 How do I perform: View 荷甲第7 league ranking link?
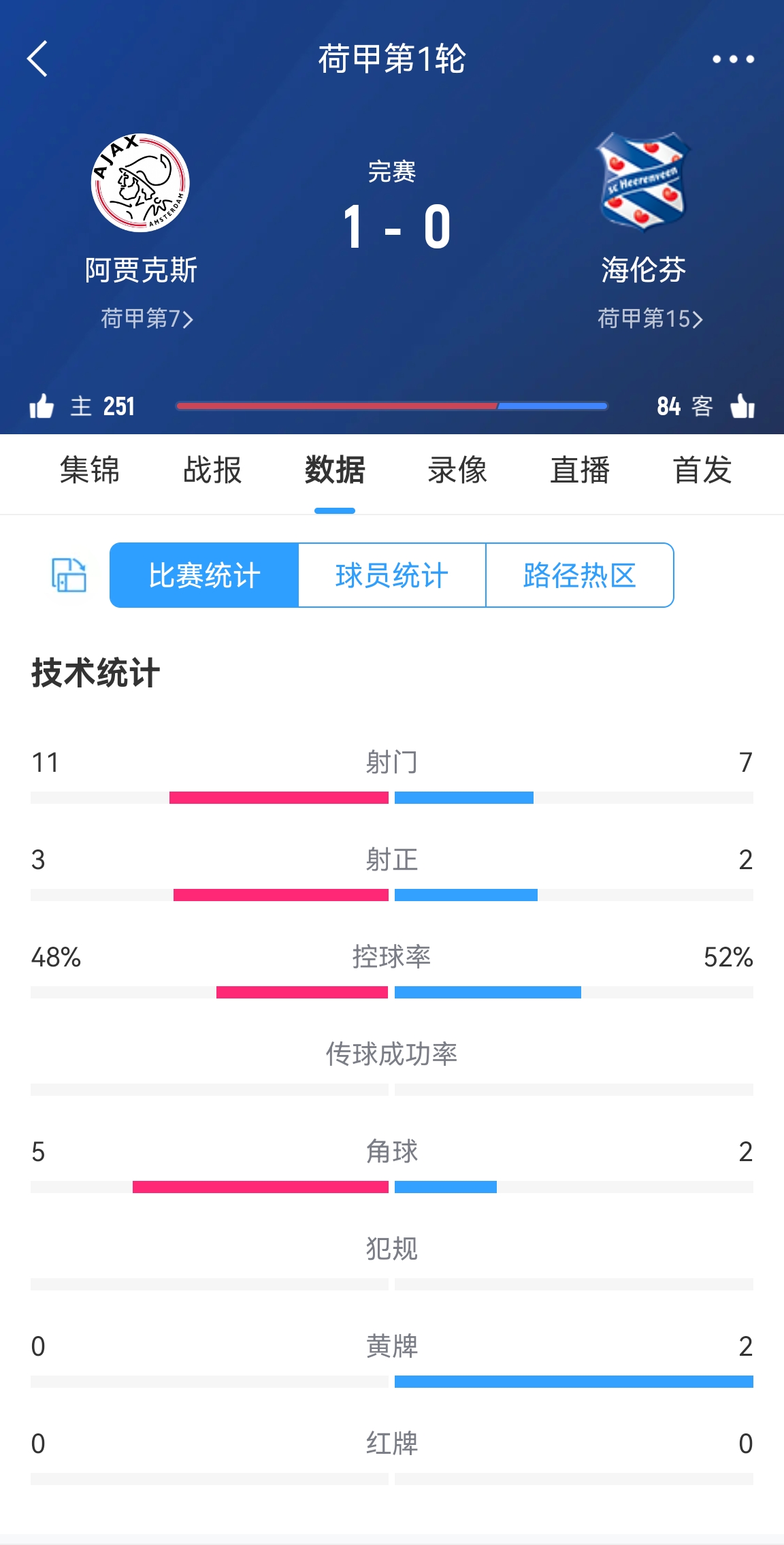pyautogui.click(x=147, y=319)
